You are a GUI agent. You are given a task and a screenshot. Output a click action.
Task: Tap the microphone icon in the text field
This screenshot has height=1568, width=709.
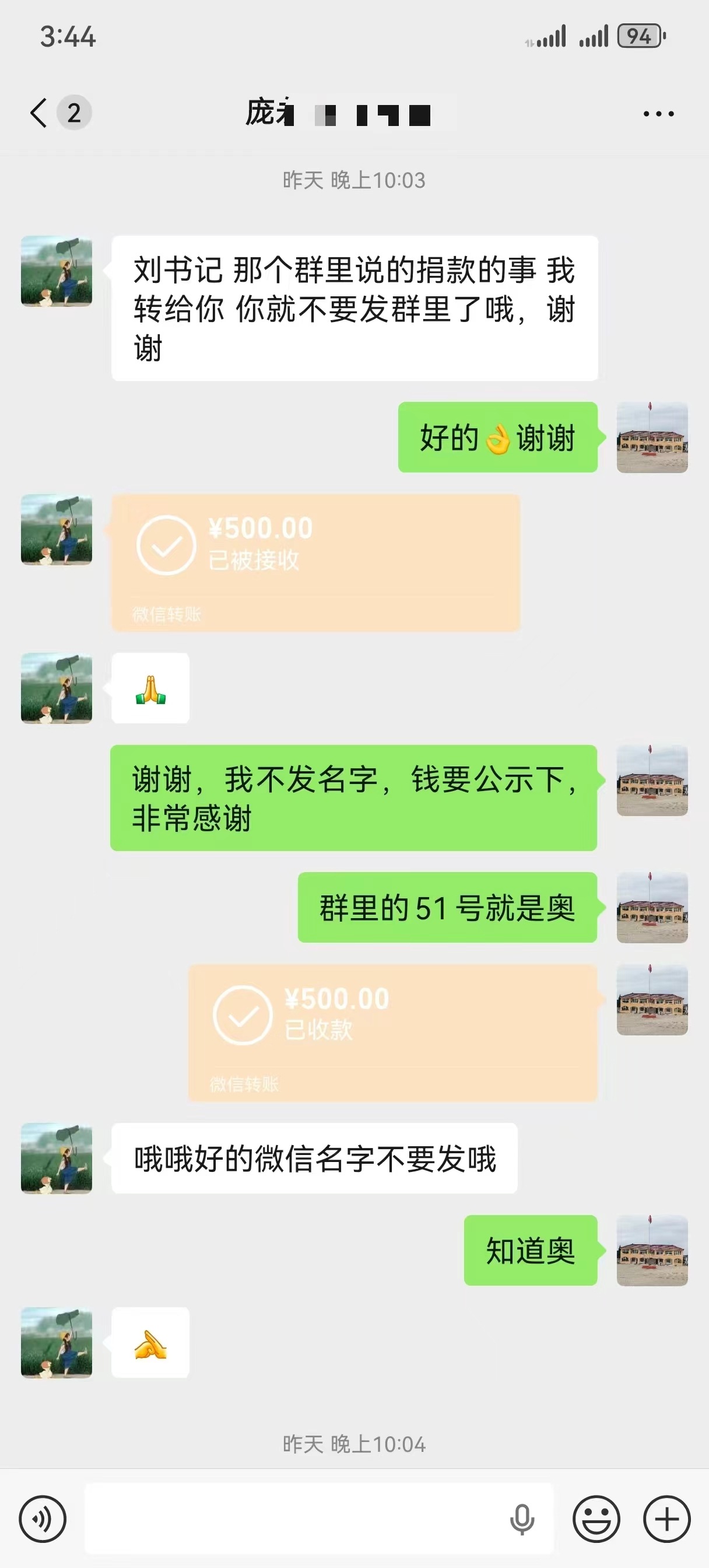(522, 1518)
